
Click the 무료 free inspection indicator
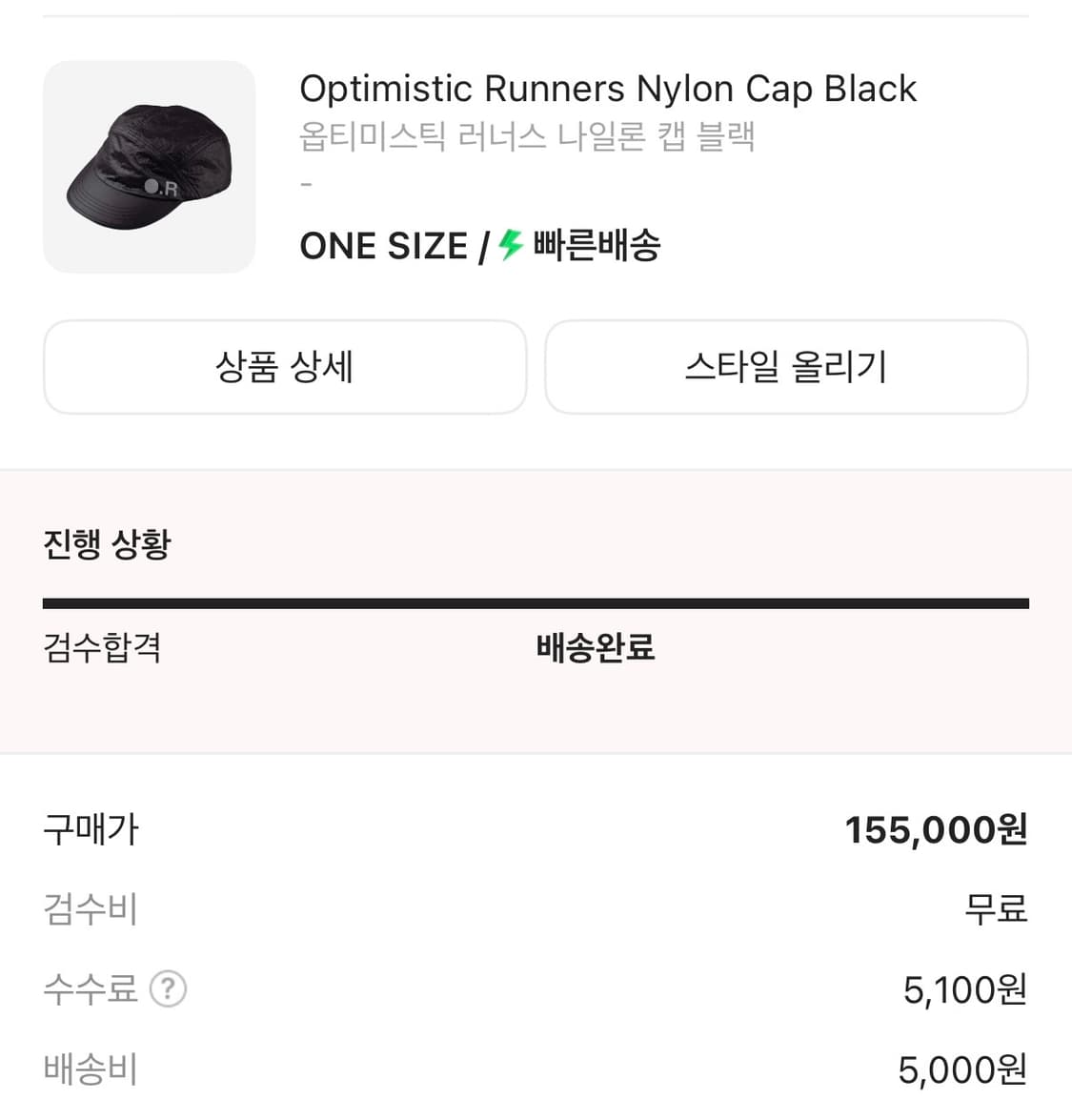pos(996,910)
